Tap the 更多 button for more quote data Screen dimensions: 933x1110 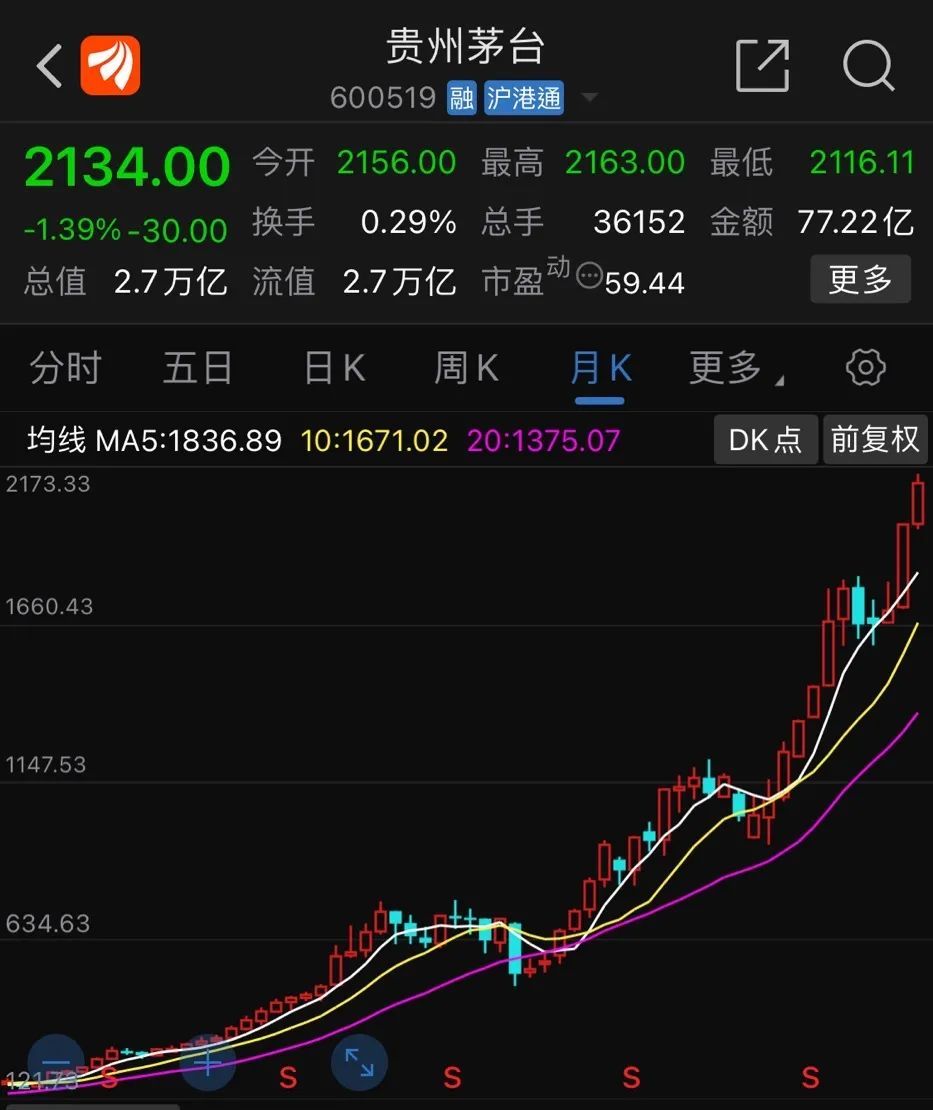click(860, 279)
